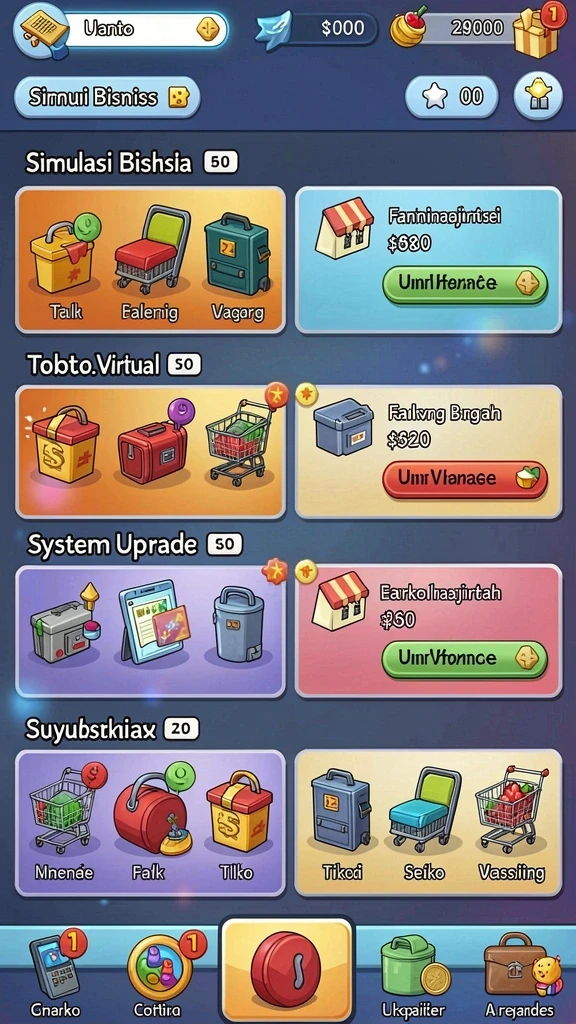Switch to the Cotiira tab
Viewport: 576px width, 1024px height.
pyautogui.click(x=161, y=974)
